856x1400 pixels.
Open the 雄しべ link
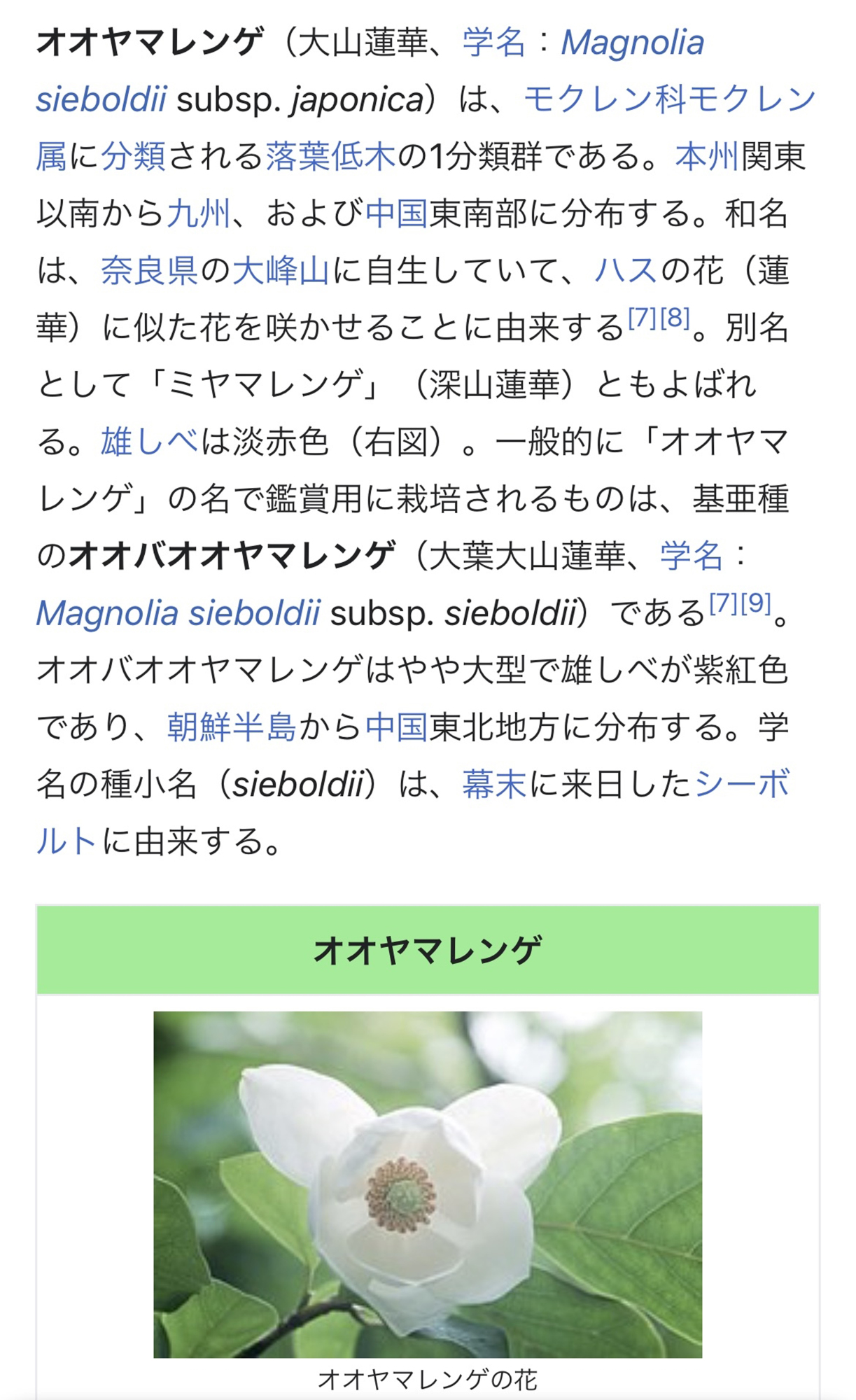click(x=149, y=442)
